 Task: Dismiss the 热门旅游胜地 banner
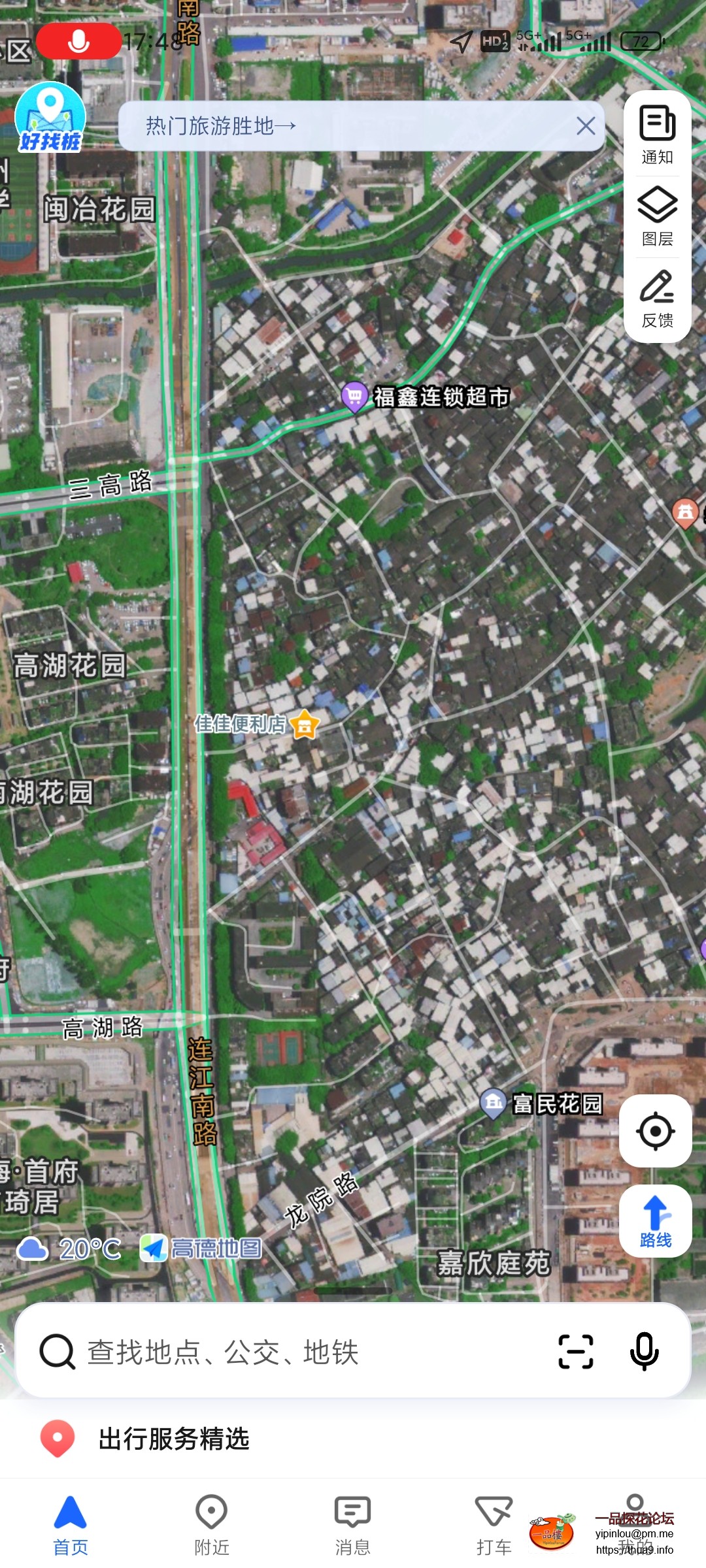pyautogui.click(x=586, y=125)
